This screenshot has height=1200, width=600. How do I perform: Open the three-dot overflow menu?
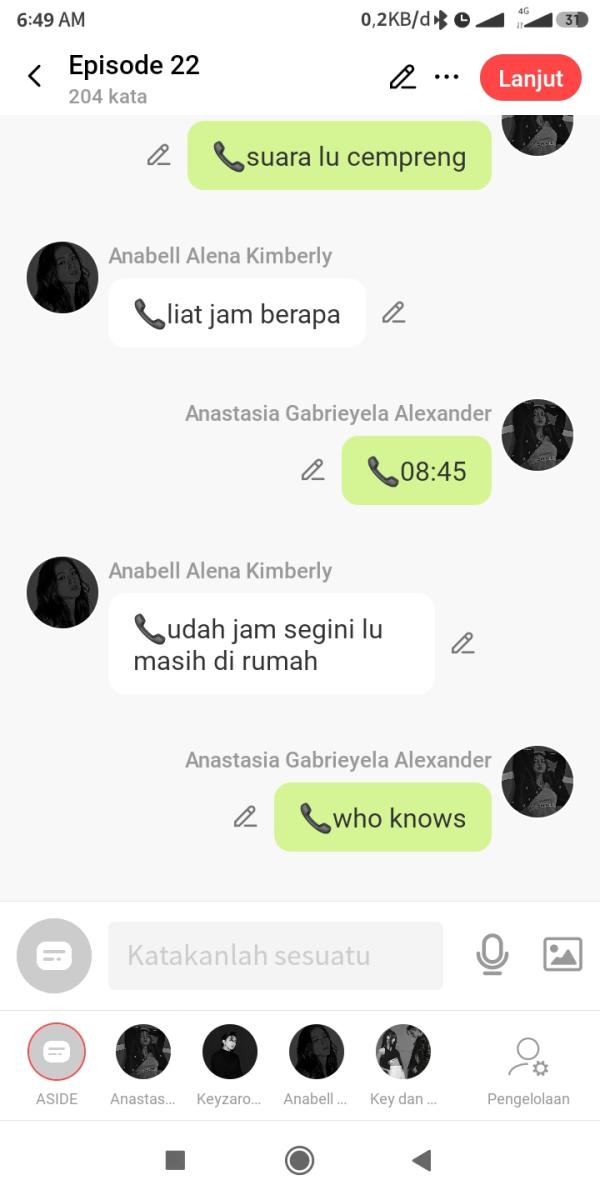tap(446, 77)
